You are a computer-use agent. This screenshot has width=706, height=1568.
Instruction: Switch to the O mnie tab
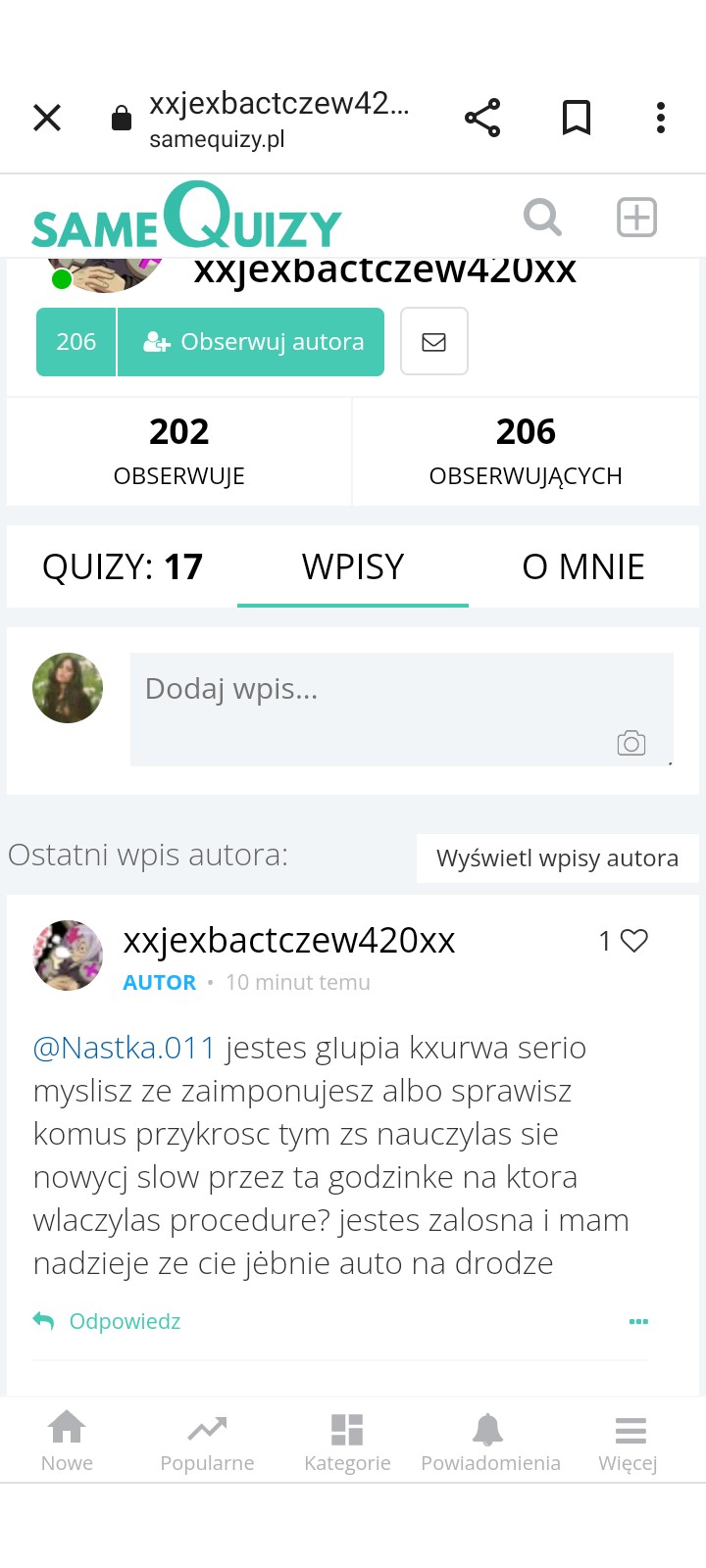click(x=583, y=566)
